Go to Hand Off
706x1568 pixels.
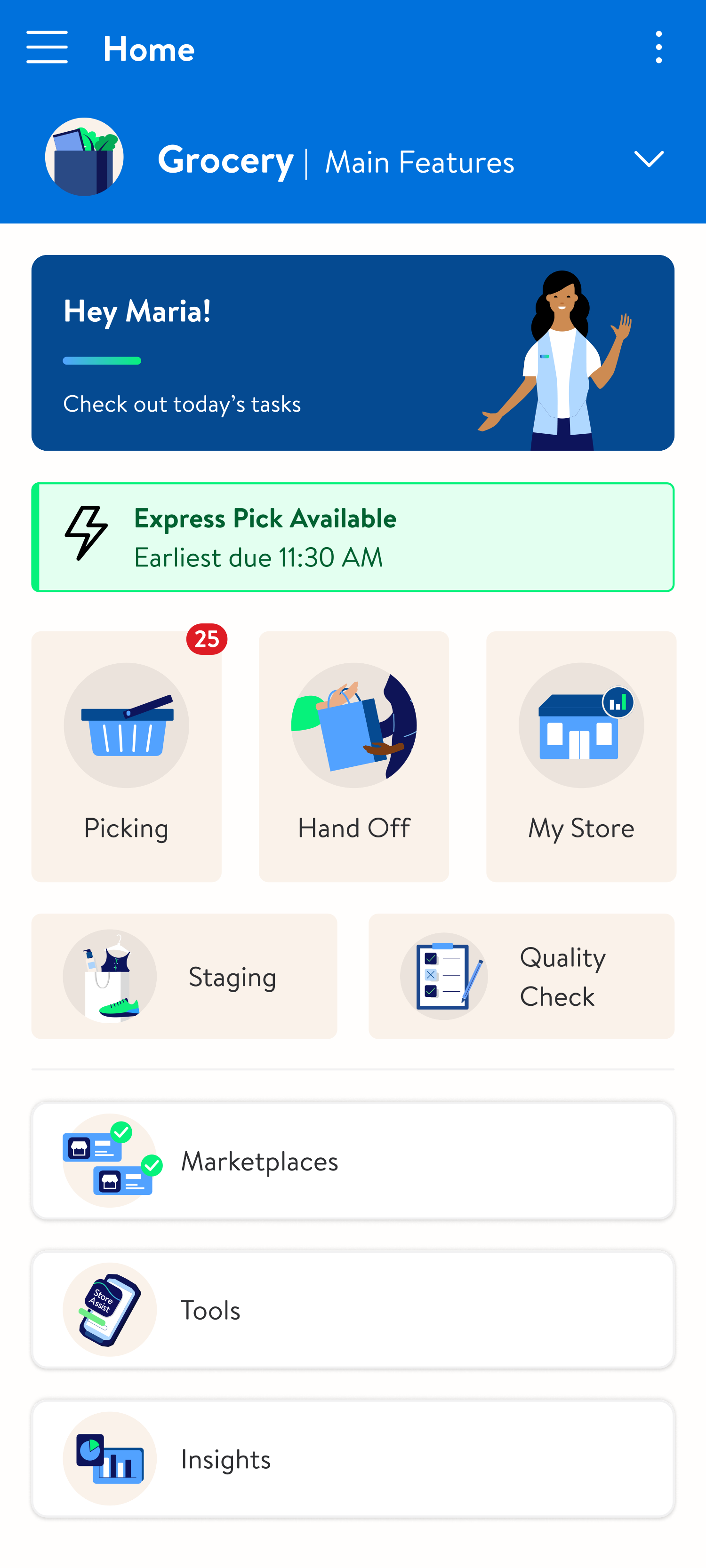coord(354,756)
